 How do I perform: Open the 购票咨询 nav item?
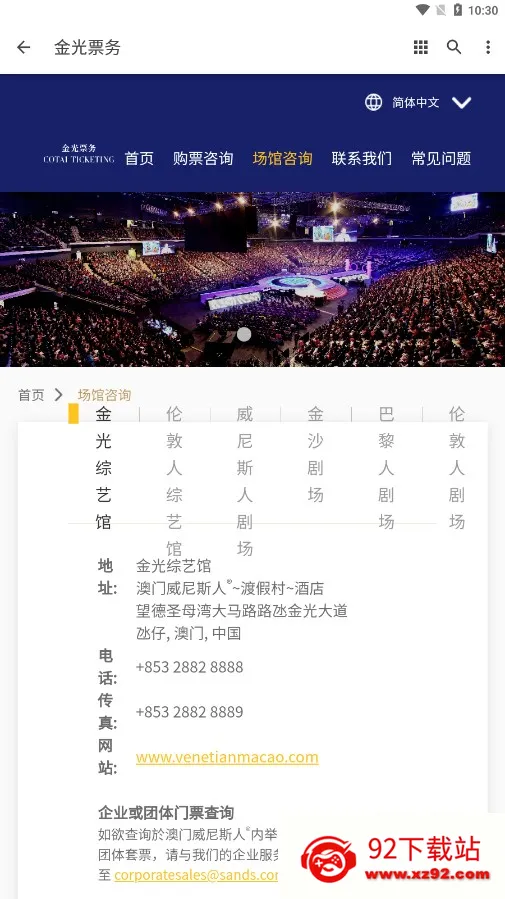click(x=203, y=158)
